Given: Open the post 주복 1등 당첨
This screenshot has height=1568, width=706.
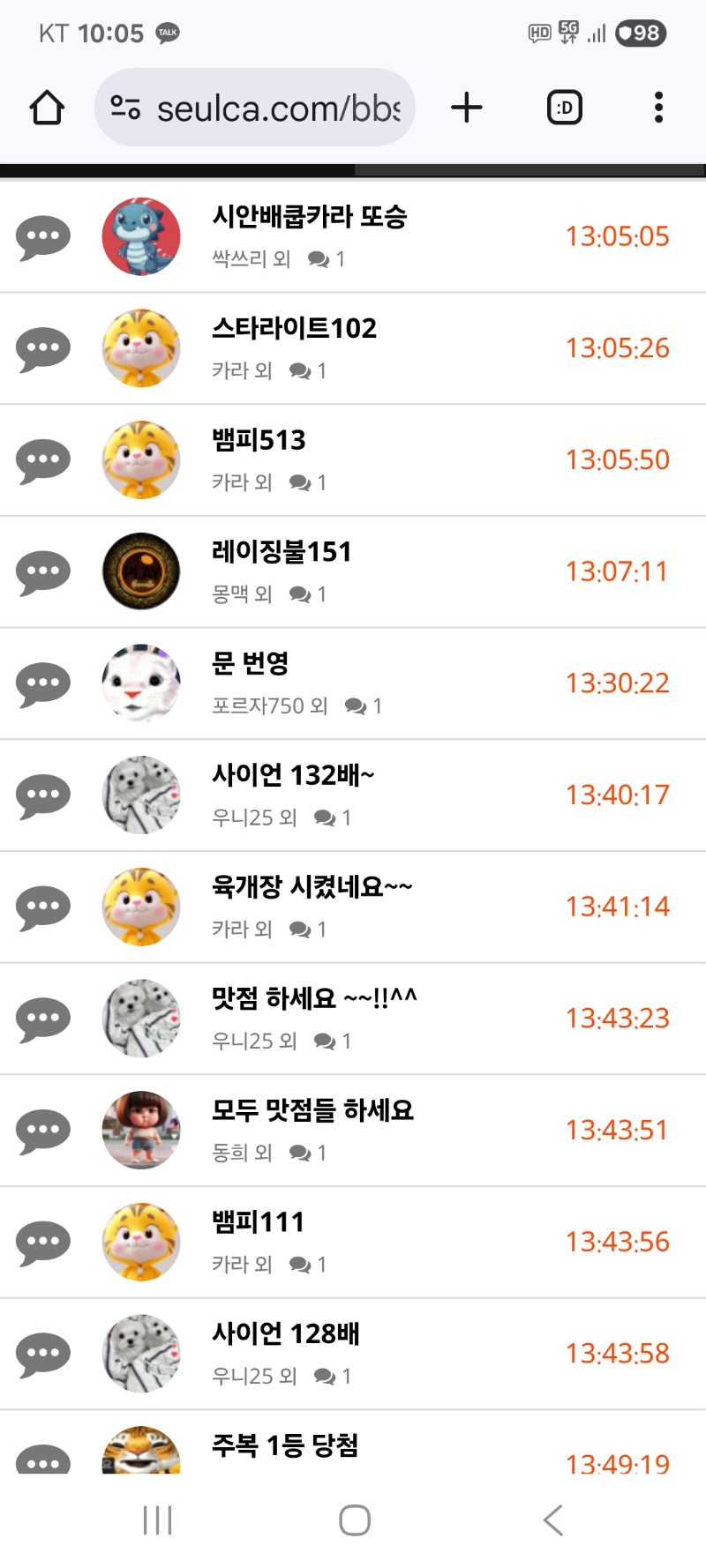Looking at the screenshot, I should (x=284, y=1446).
